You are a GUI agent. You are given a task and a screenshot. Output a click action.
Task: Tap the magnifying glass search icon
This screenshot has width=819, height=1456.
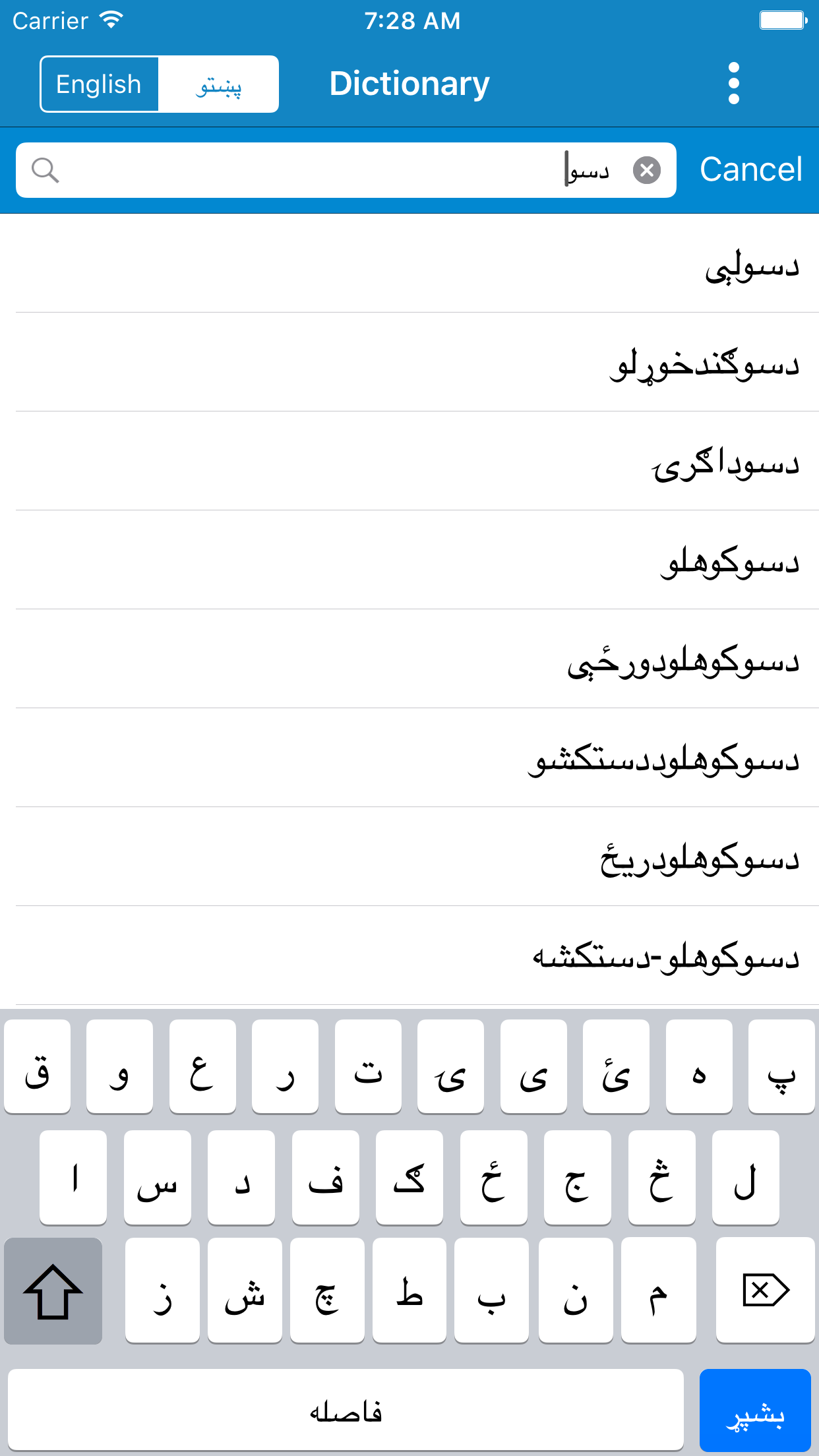coord(44,170)
